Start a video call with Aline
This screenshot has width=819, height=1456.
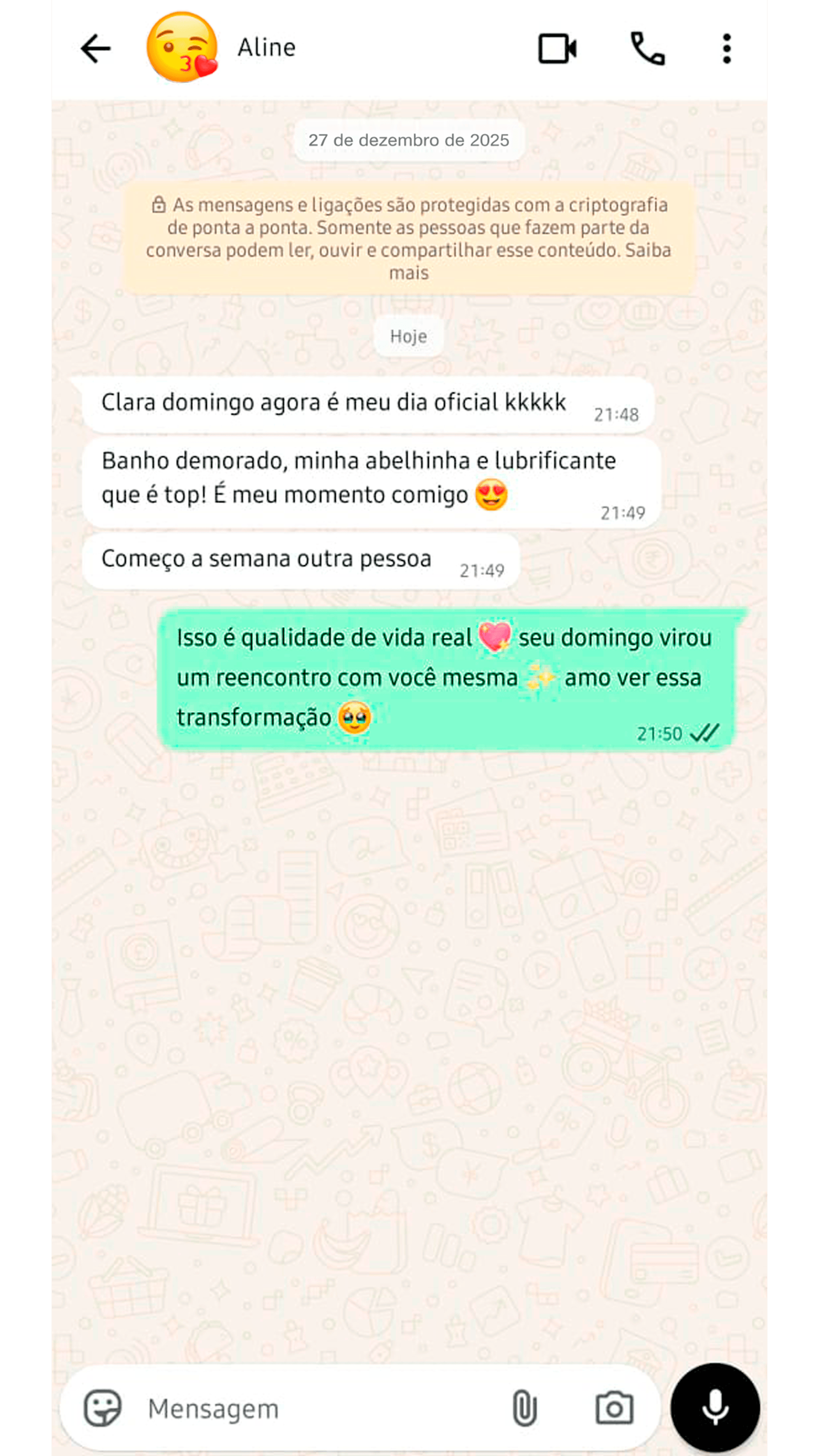pyautogui.click(x=557, y=49)
